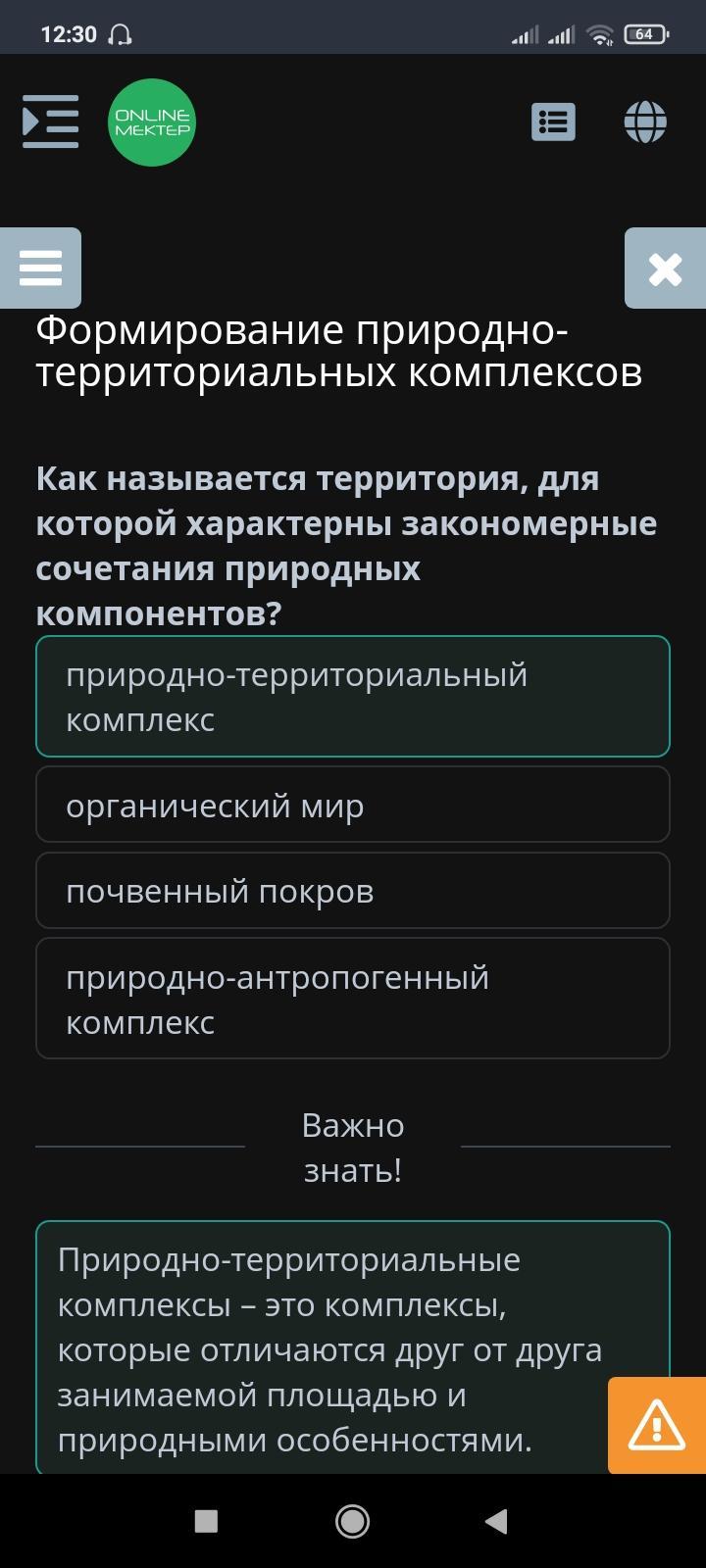Open the lesson list icon
Viewport: 706px width, 1568px height.
coord(553,122)
